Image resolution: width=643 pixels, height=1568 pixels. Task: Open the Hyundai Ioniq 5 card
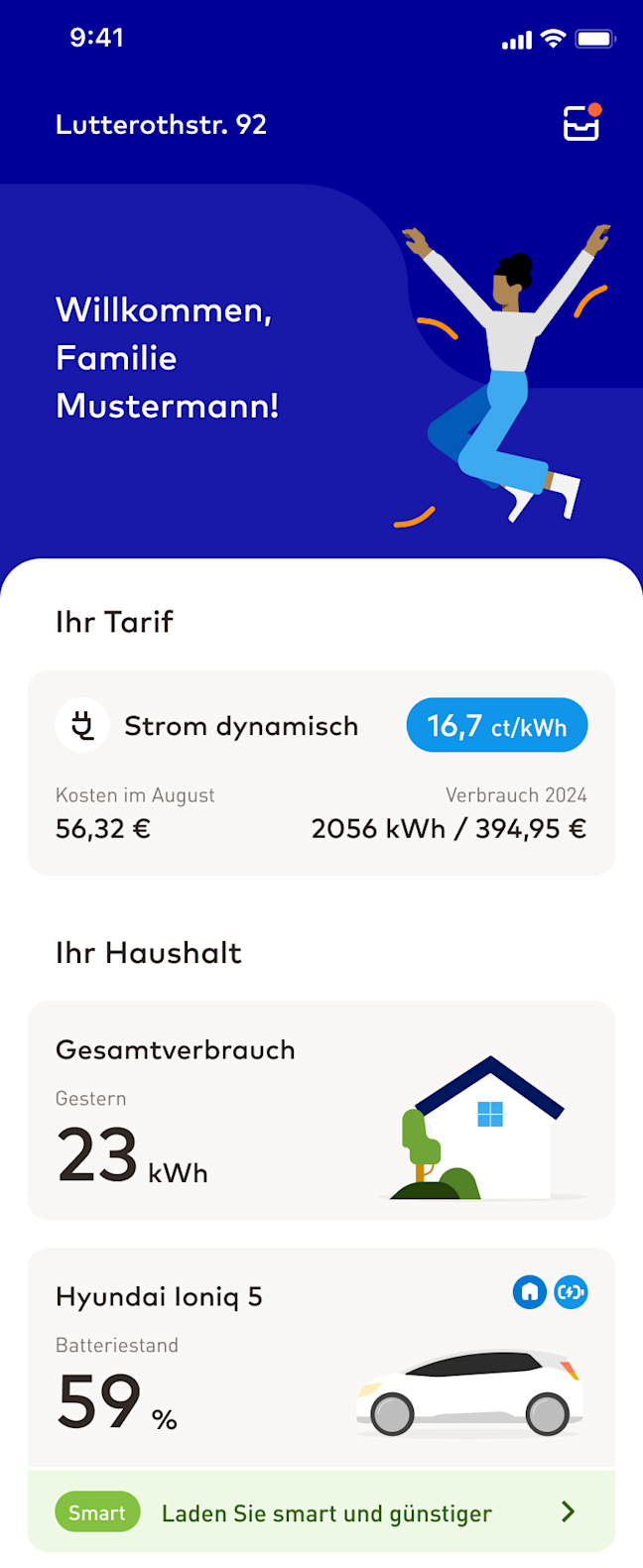click(321, 1357)
